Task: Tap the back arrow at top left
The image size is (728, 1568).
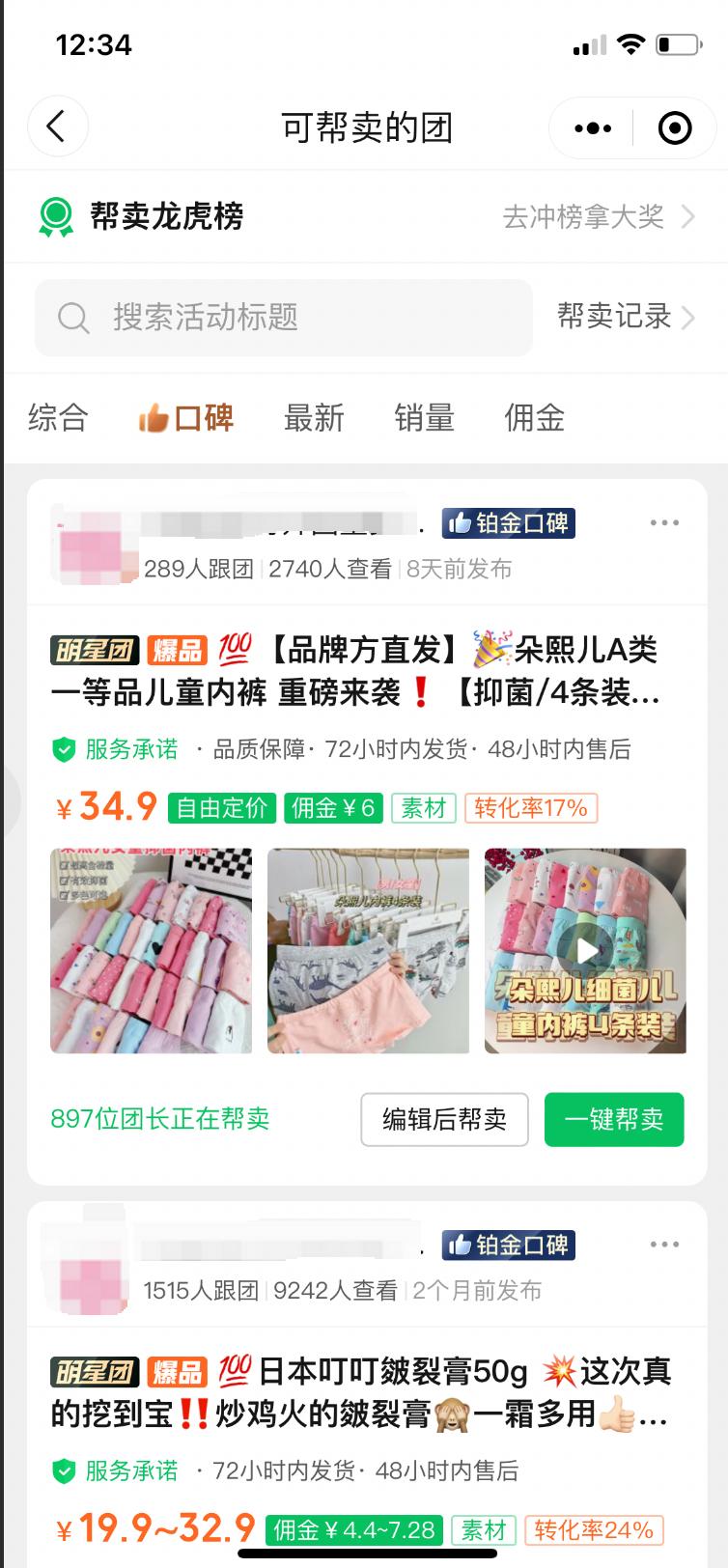Action: coord(58,126)
